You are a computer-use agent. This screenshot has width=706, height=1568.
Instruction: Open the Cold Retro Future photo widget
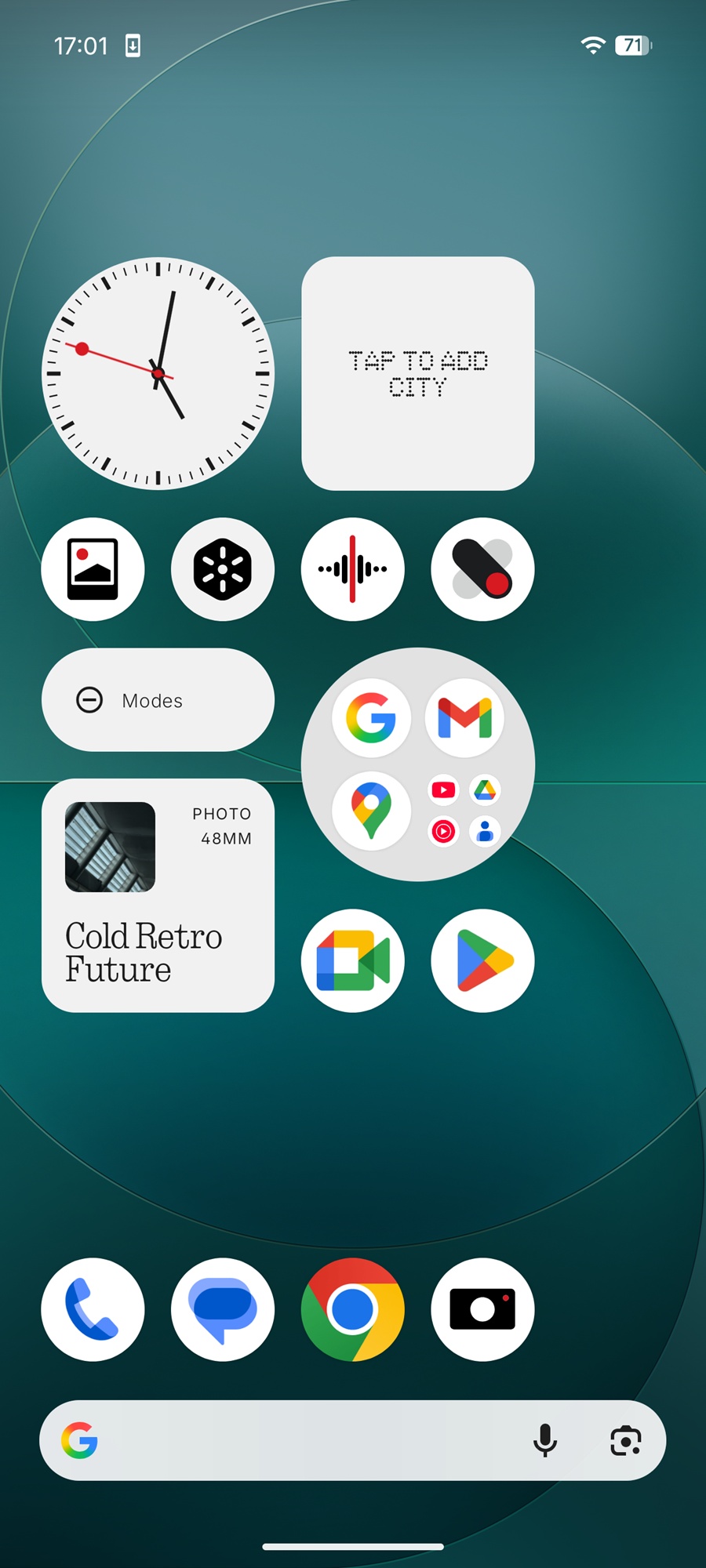coord(158,895)
